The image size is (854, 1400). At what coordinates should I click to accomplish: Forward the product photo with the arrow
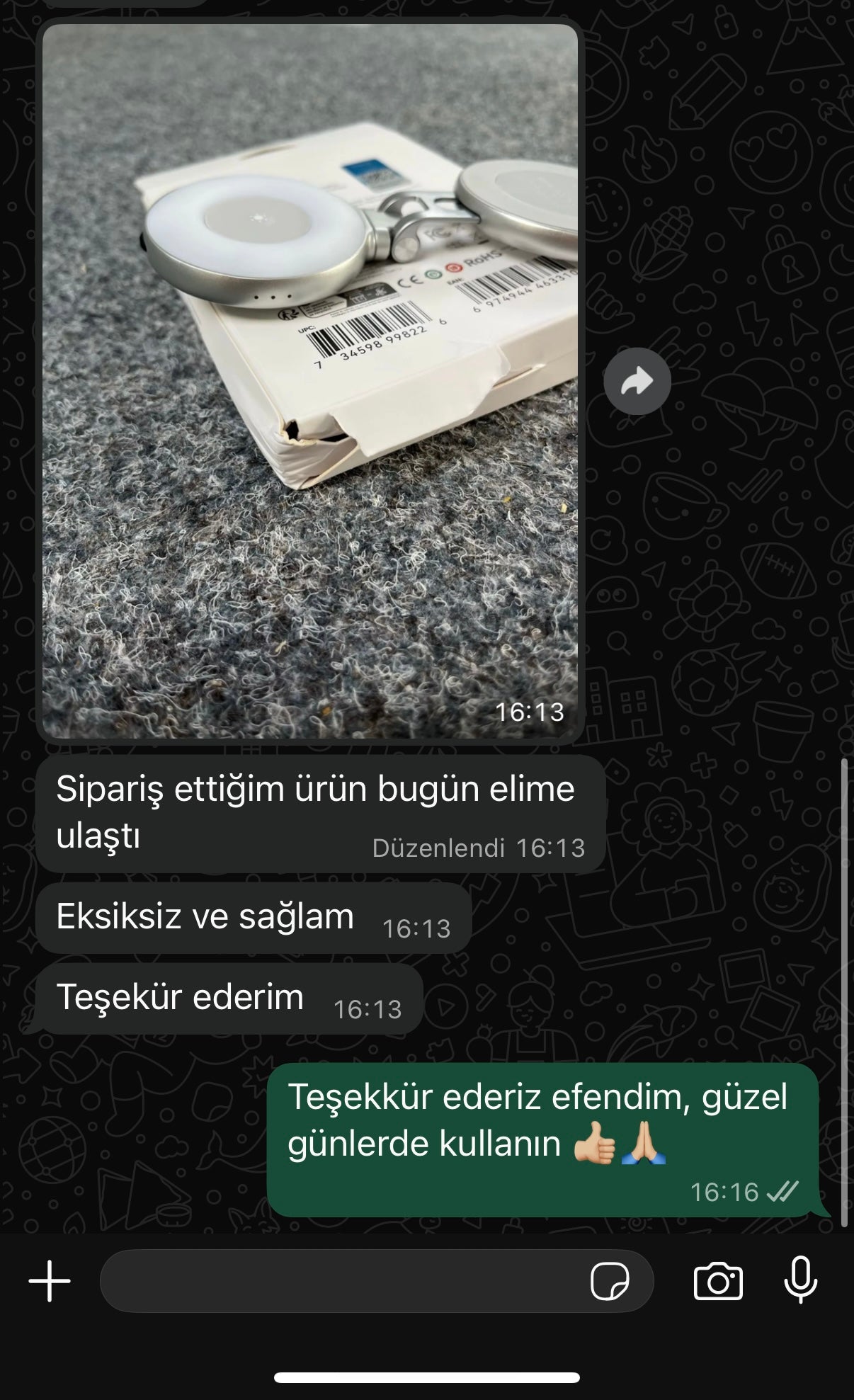coord(637,382)
